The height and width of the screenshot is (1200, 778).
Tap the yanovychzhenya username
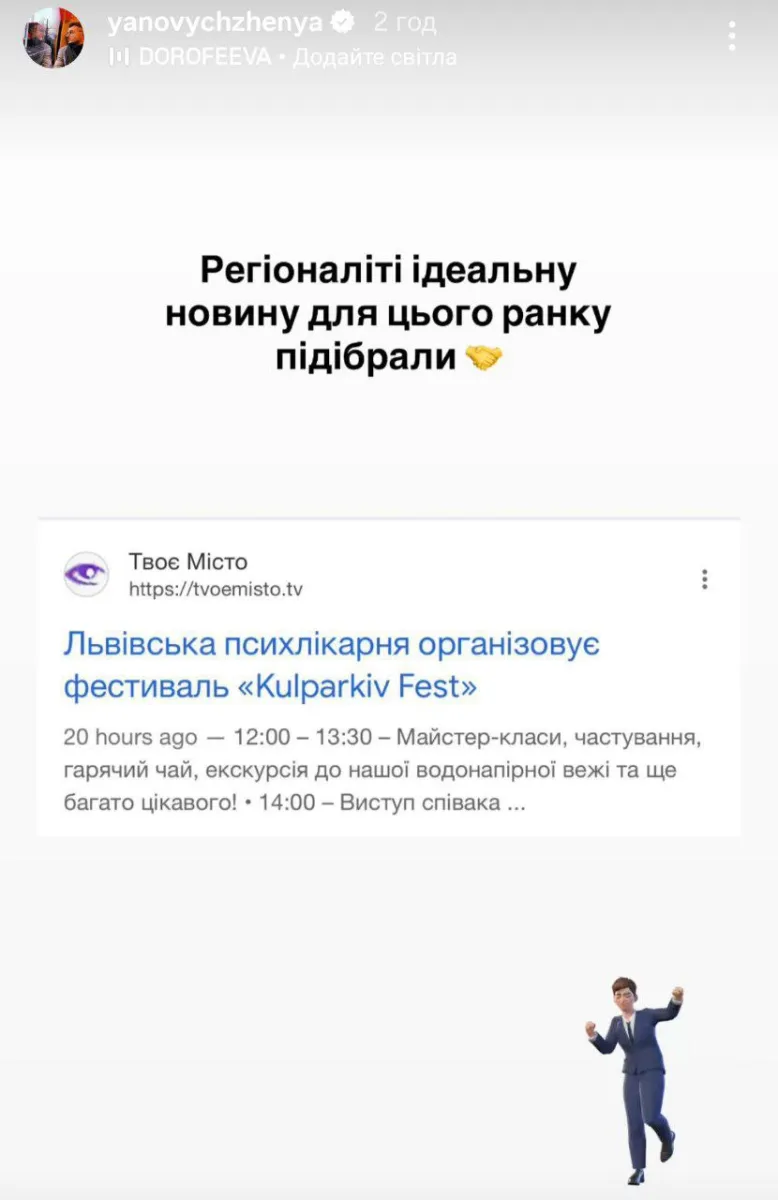pyautogui.click(x=215, y=22)
